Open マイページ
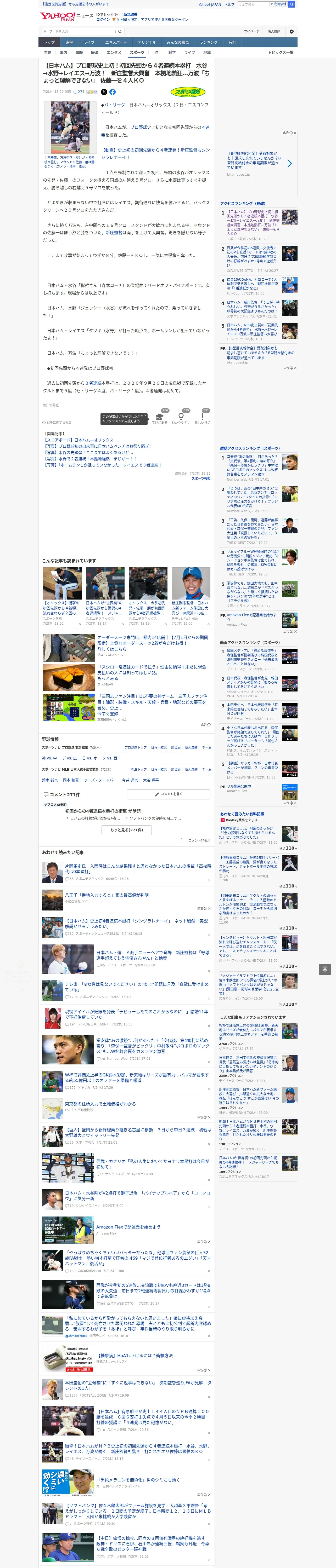This screenshot has width=336, height=1568. 252,32
